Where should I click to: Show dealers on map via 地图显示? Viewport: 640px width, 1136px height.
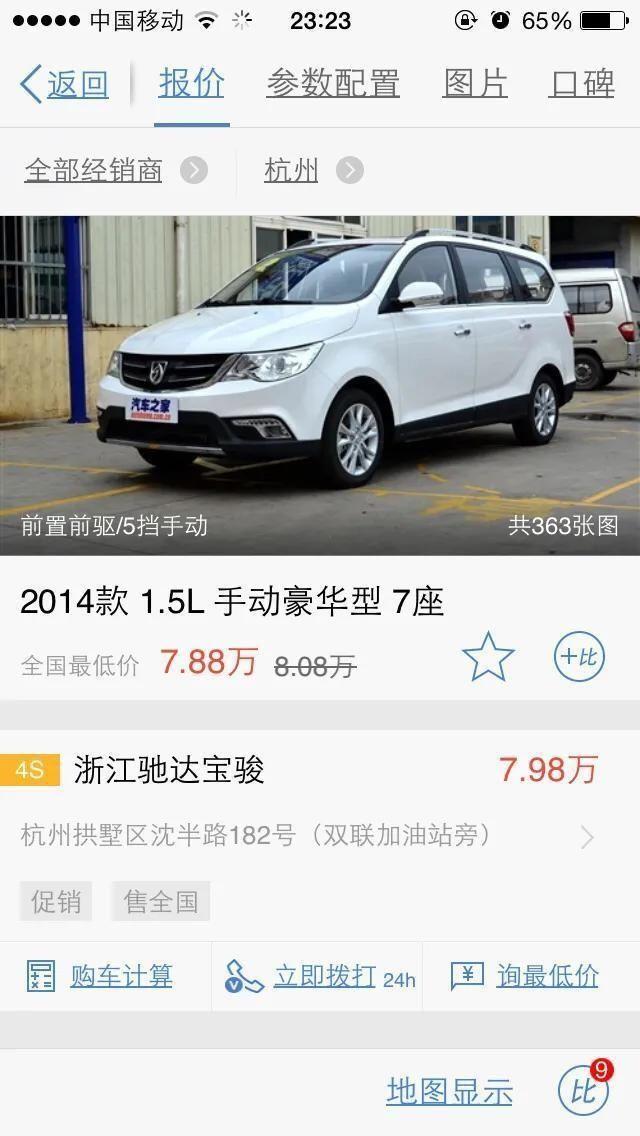pyautogui.click(x=449, y=1092)
